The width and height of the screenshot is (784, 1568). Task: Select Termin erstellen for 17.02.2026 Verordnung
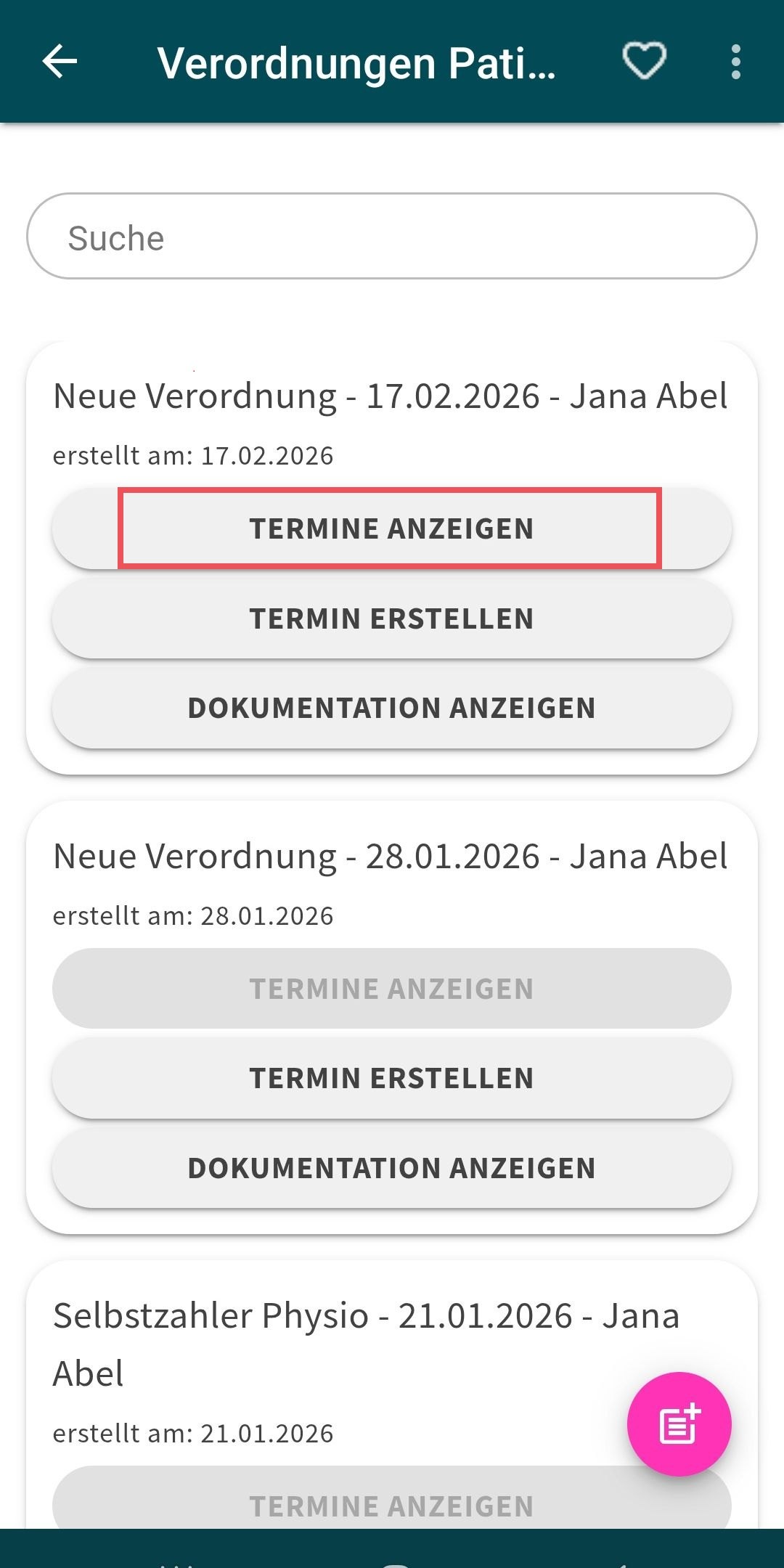pos(392,618)
